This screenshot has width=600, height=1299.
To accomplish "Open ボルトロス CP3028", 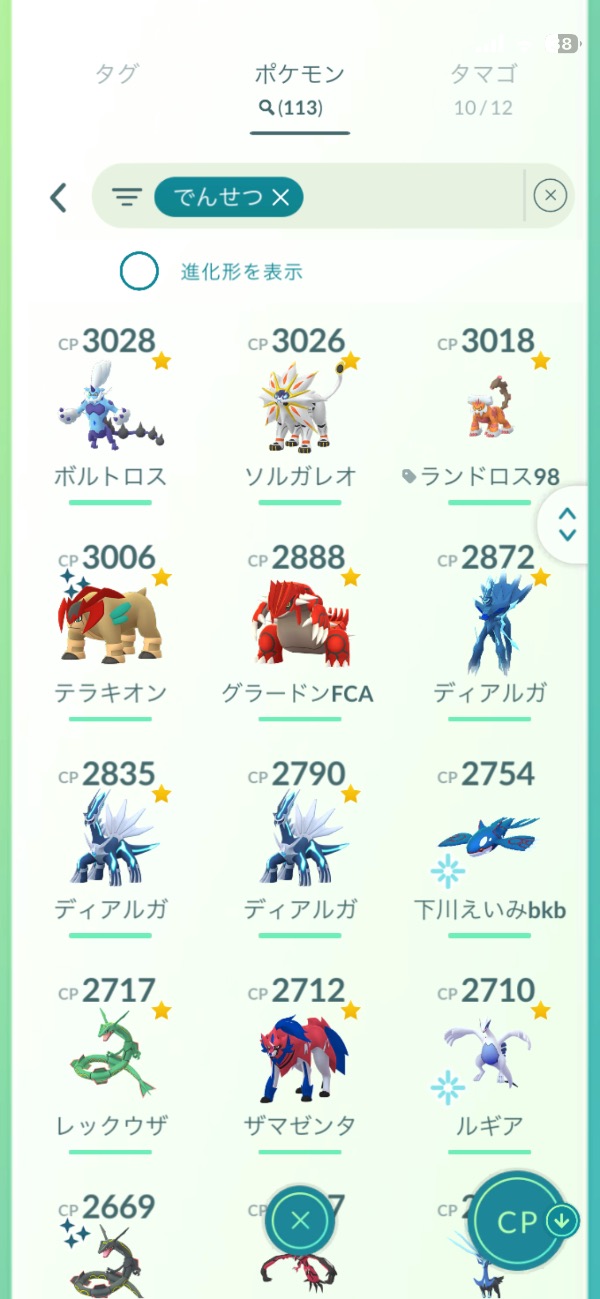I will 110,410.
